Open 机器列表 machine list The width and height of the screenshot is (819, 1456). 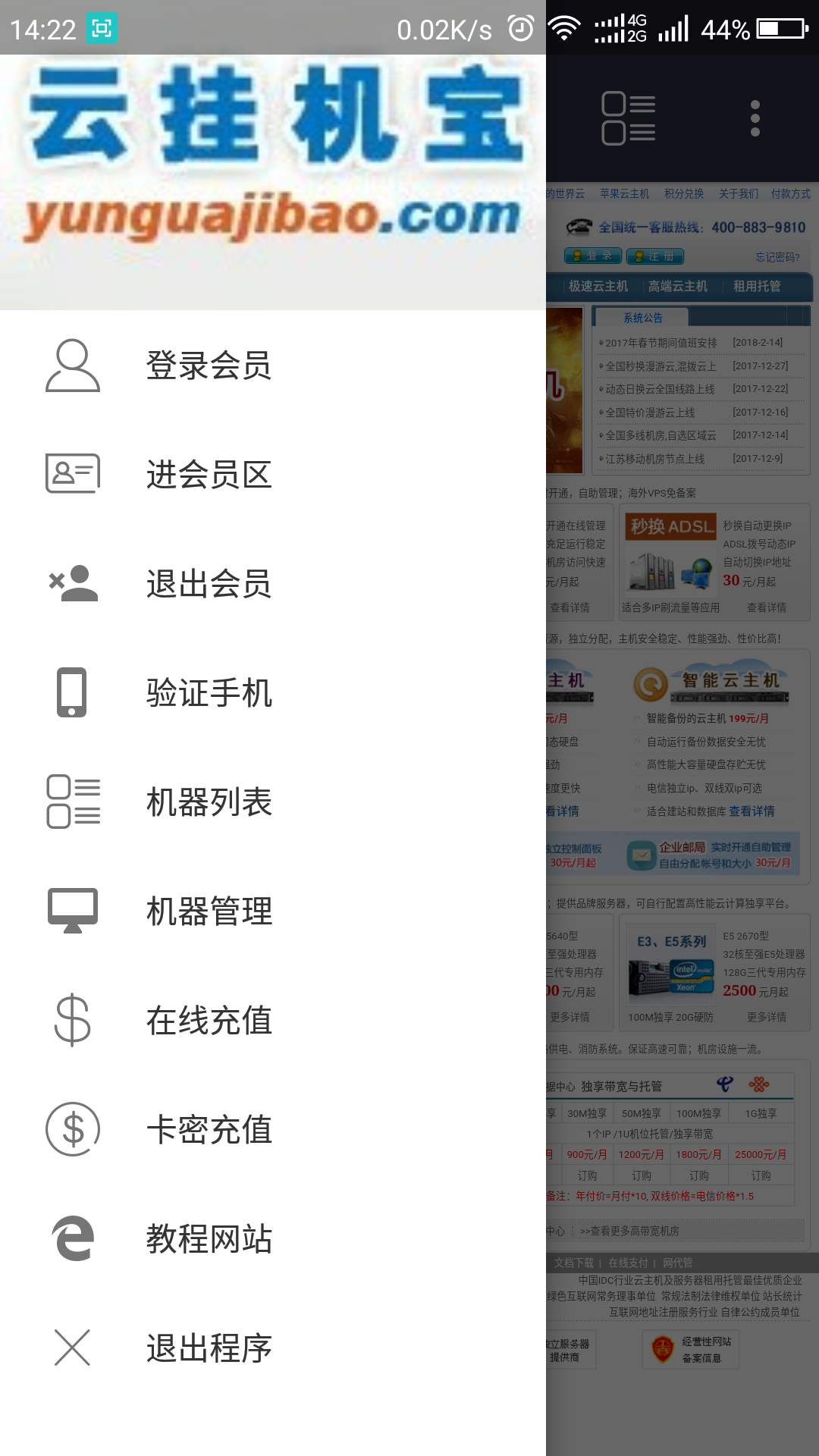[x=209, y=802]
